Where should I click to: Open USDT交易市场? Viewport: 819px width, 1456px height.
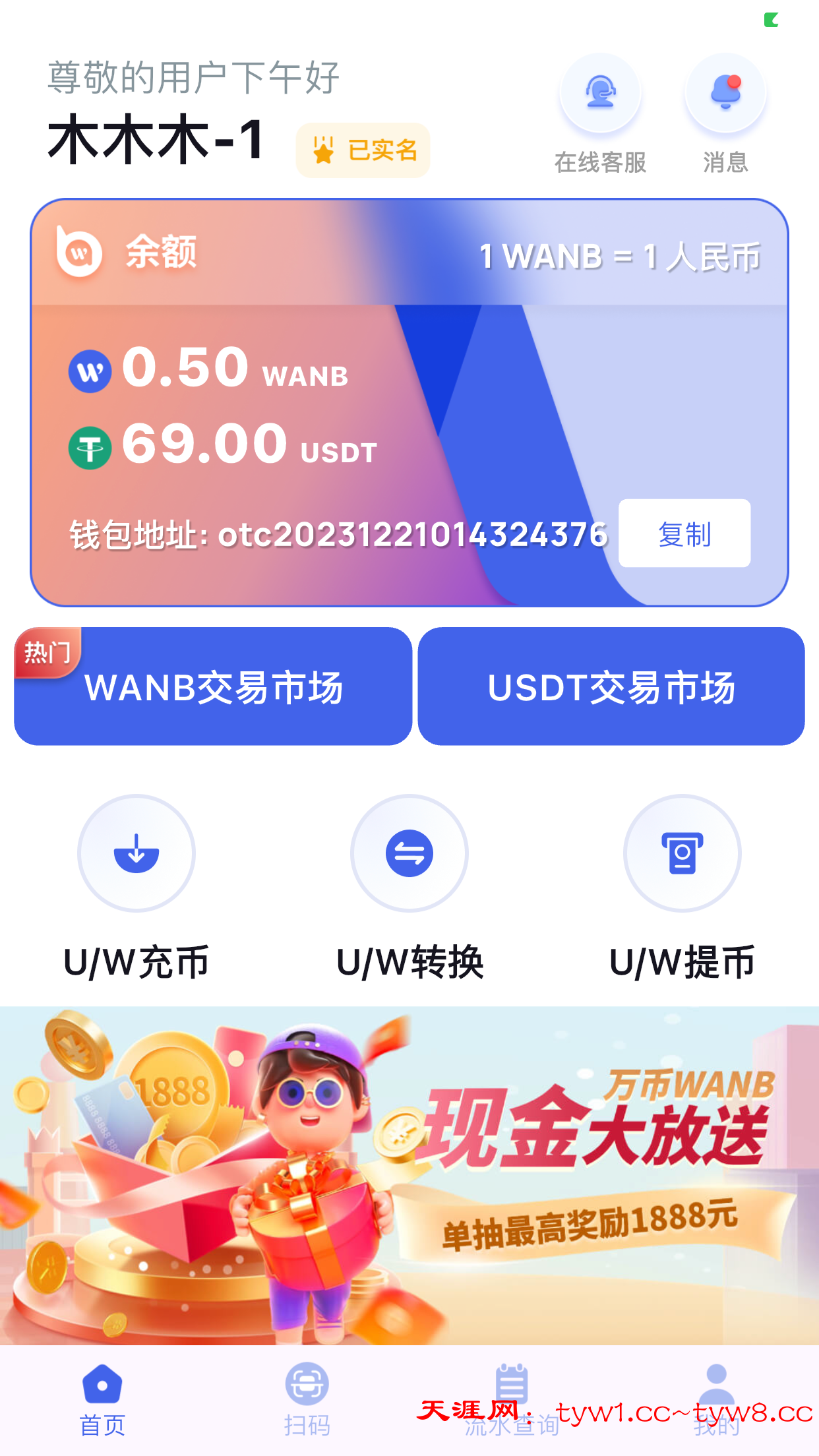611,686
